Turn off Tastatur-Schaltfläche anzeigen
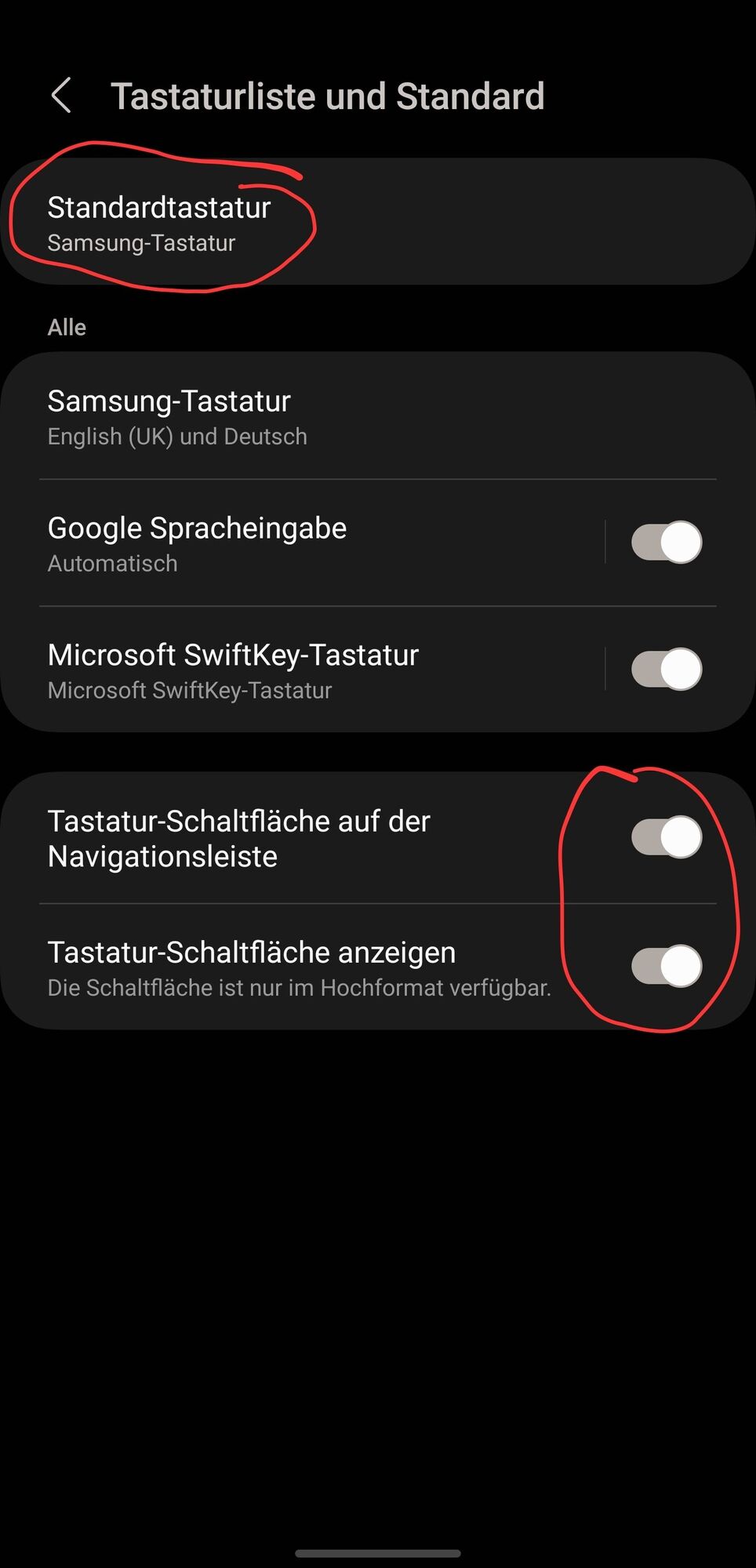 pyautogui.click(x=666, y=966)
